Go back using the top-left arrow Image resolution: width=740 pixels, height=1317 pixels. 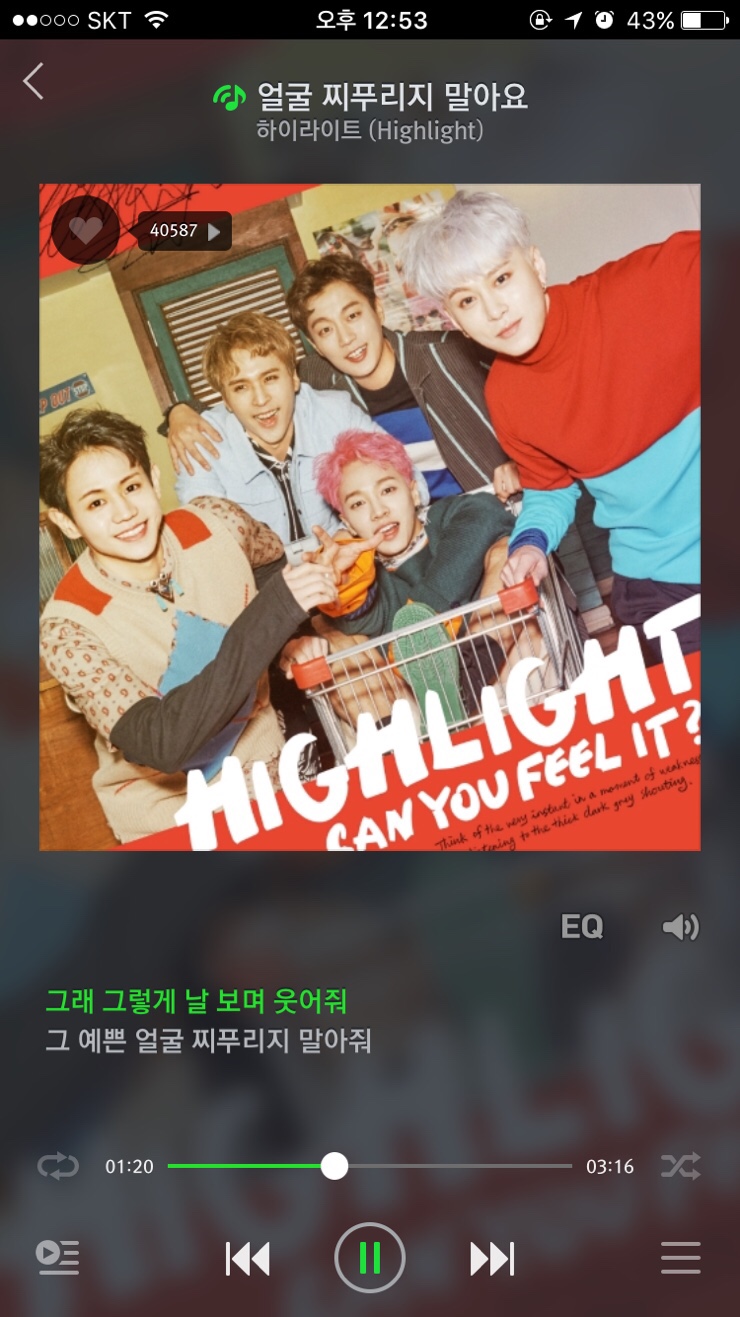point(34,81)
